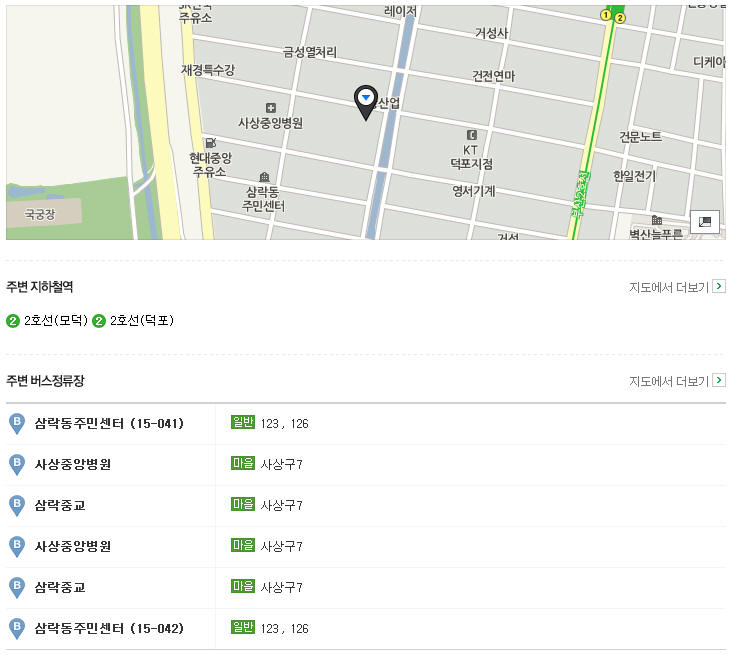
Task: Open bus stop 삼락동주민센터 (15-041)
Action: click(109, 424)
